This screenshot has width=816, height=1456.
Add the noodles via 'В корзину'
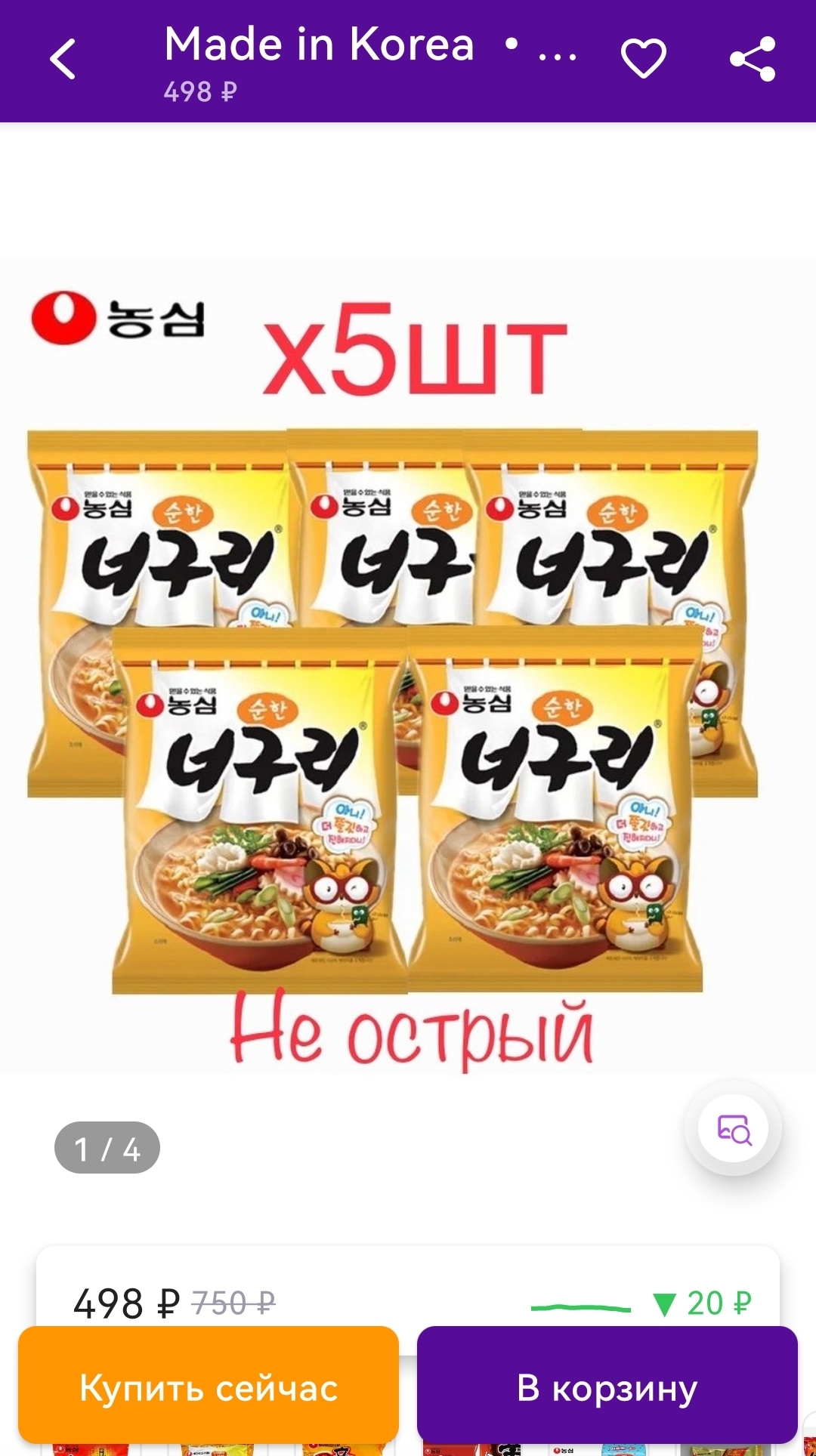607,1387
